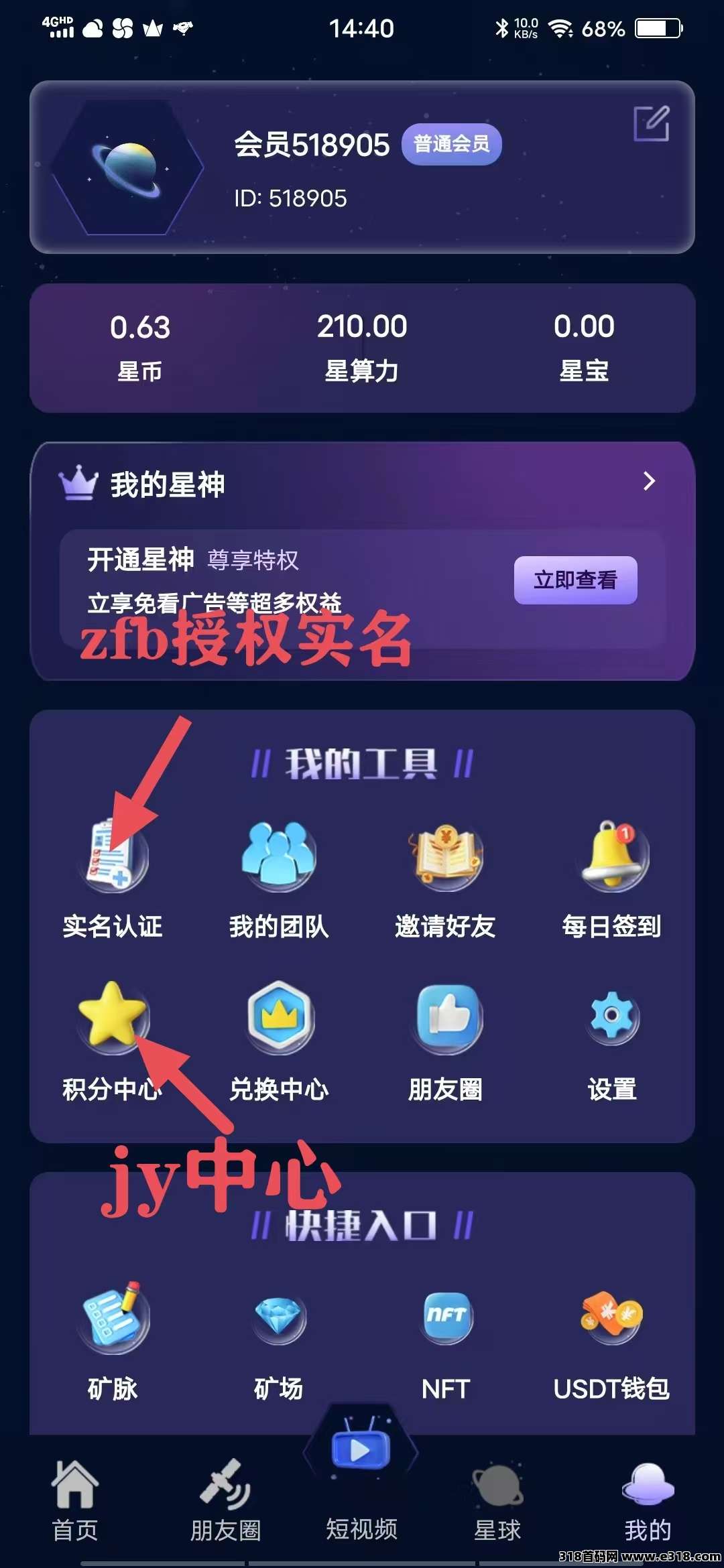Tap the 立即查看 button

click(575, 580)
